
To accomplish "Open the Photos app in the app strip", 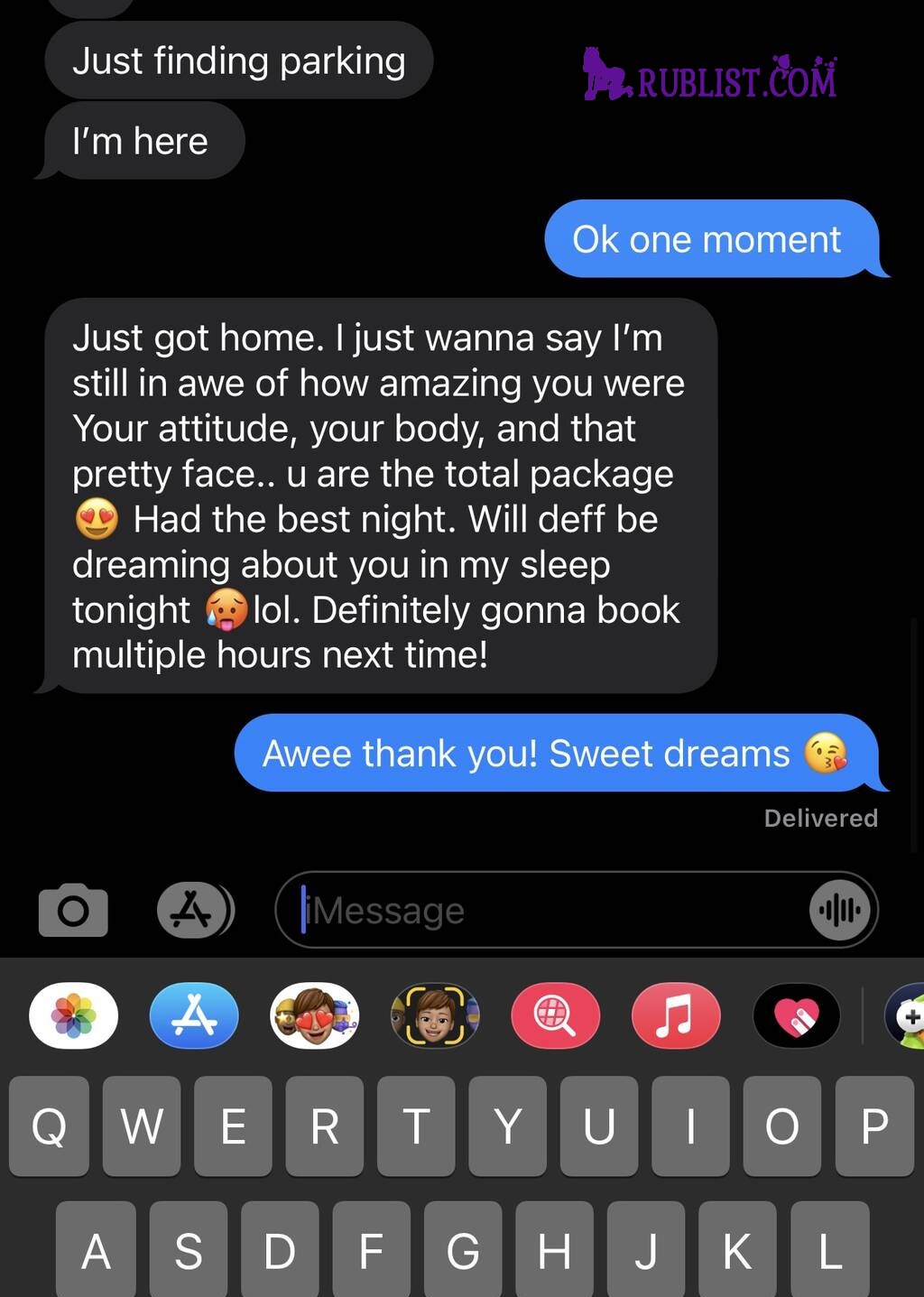I will tap(74, 1015).
